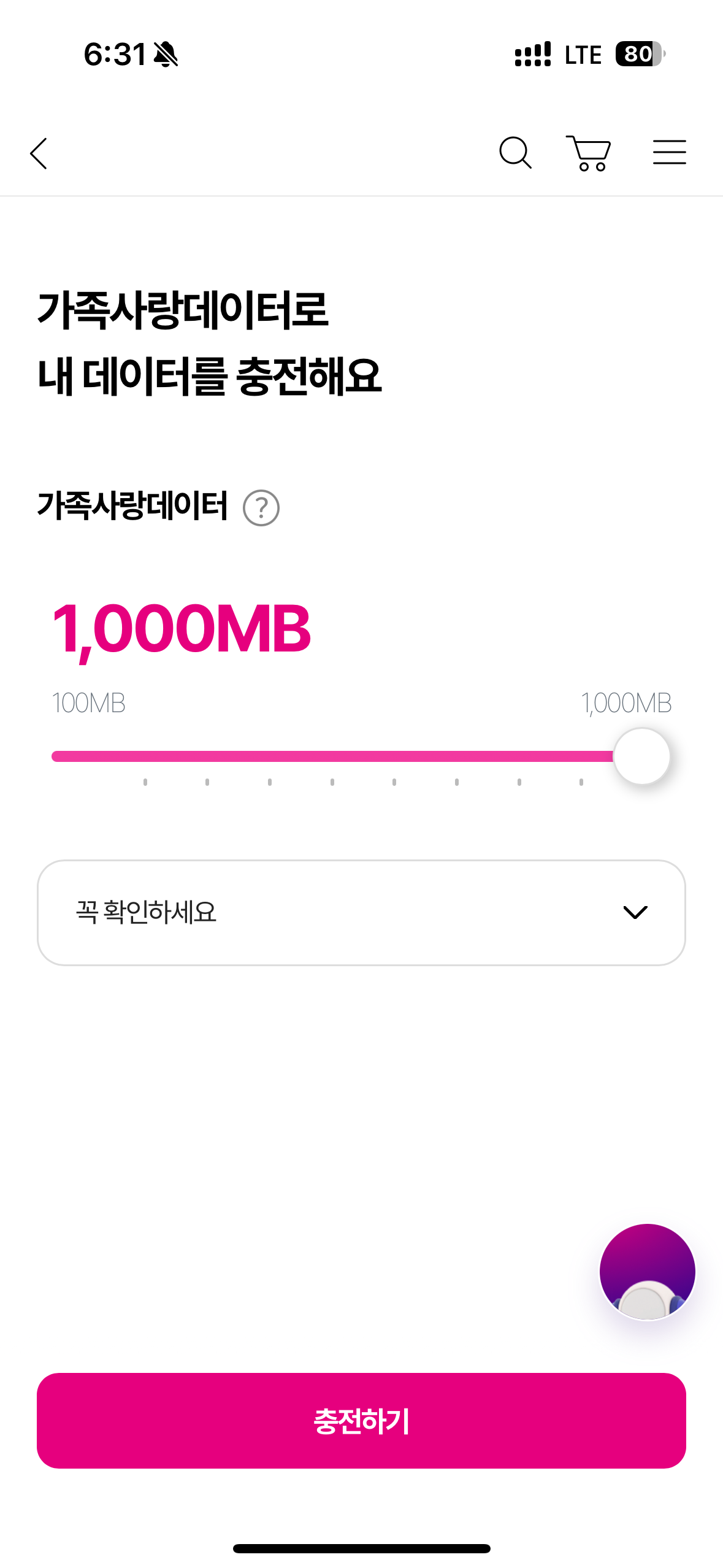
Task: Go back using the back arrow
Action: pos(39,153)
